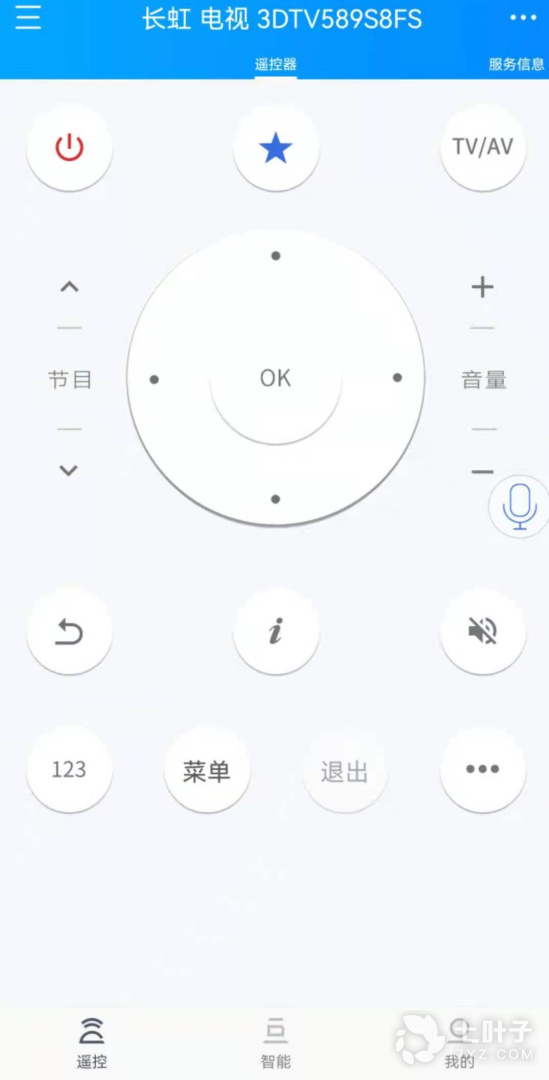This screenshot has height=1080, width=549.
Task: Tap the blue star favorites button
Action: (x=276, y=148)
